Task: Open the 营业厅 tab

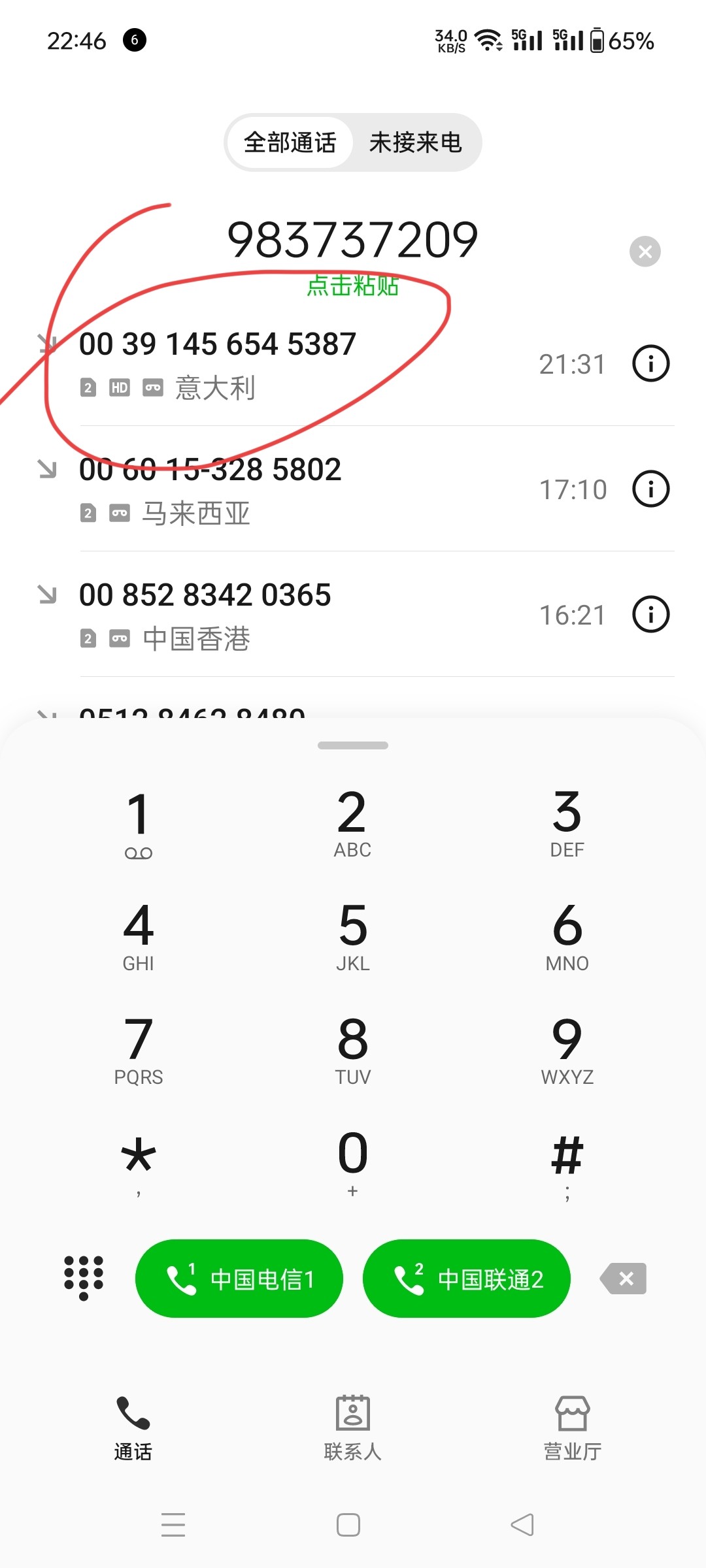Action: 573,1428
